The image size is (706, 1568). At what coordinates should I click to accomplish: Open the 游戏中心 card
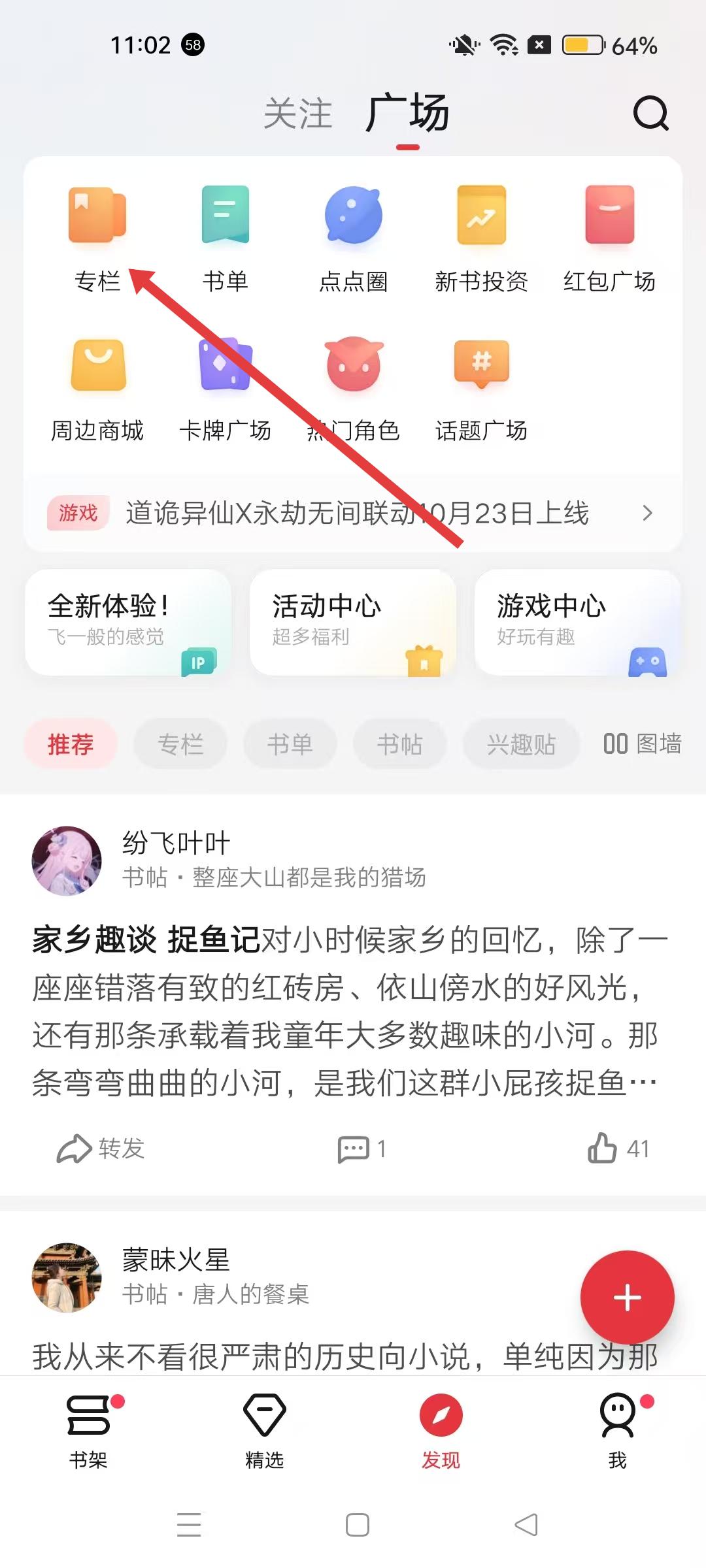(577, 621)
